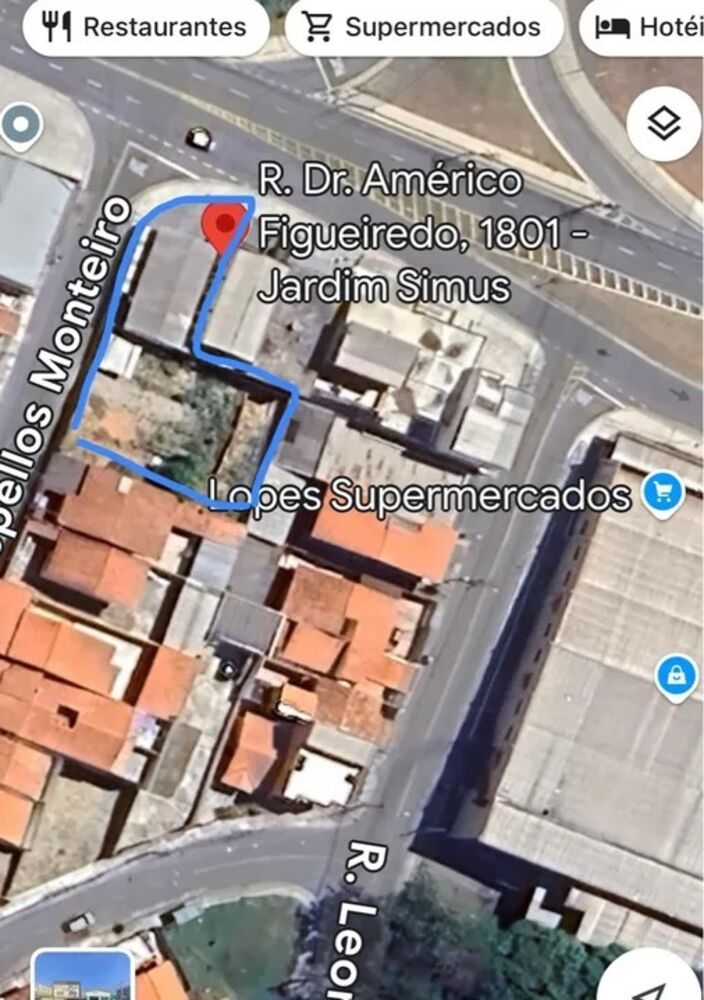Open the Street View photo thumbnail
This screenshot has width=704, height=1000.
point(82,977)
